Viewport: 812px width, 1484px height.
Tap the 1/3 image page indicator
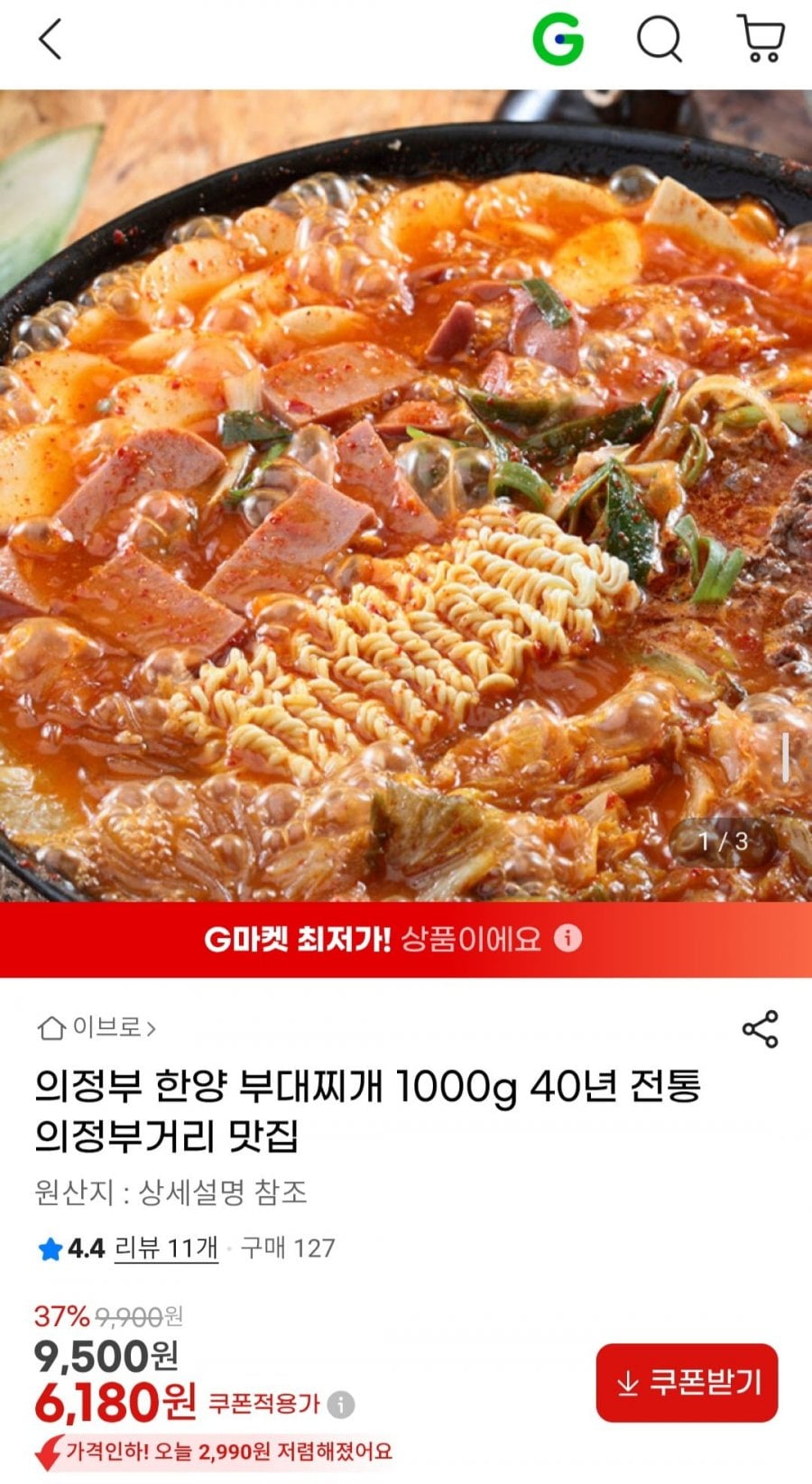724,840
